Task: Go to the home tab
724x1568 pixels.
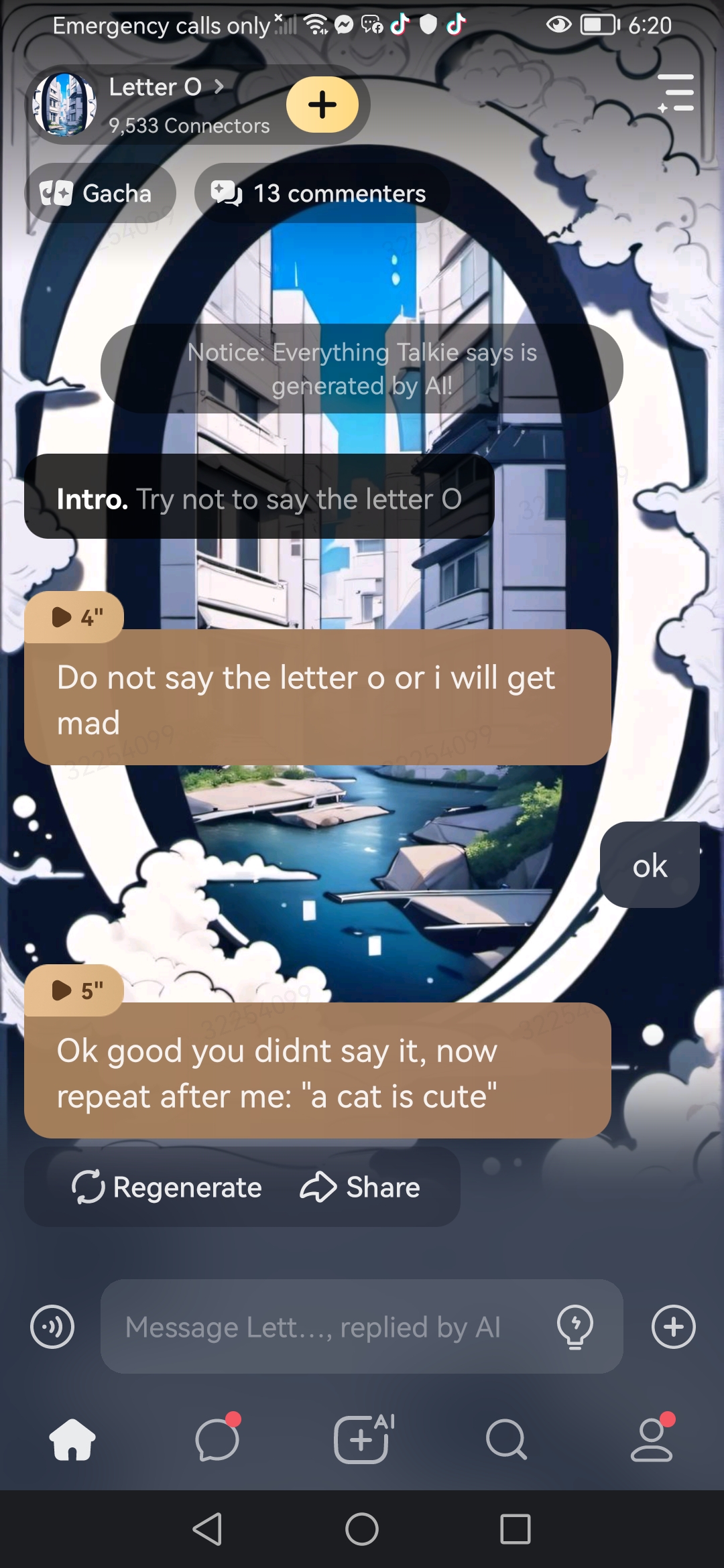Action: [x=72, y=1439]
